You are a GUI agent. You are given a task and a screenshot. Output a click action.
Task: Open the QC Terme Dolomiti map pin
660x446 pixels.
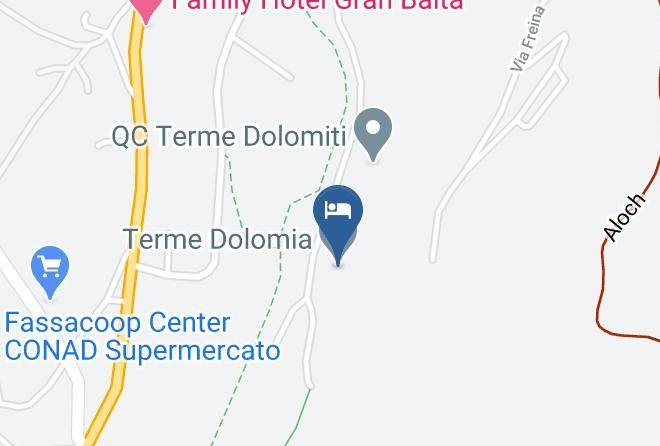click(x=373, y=134)
